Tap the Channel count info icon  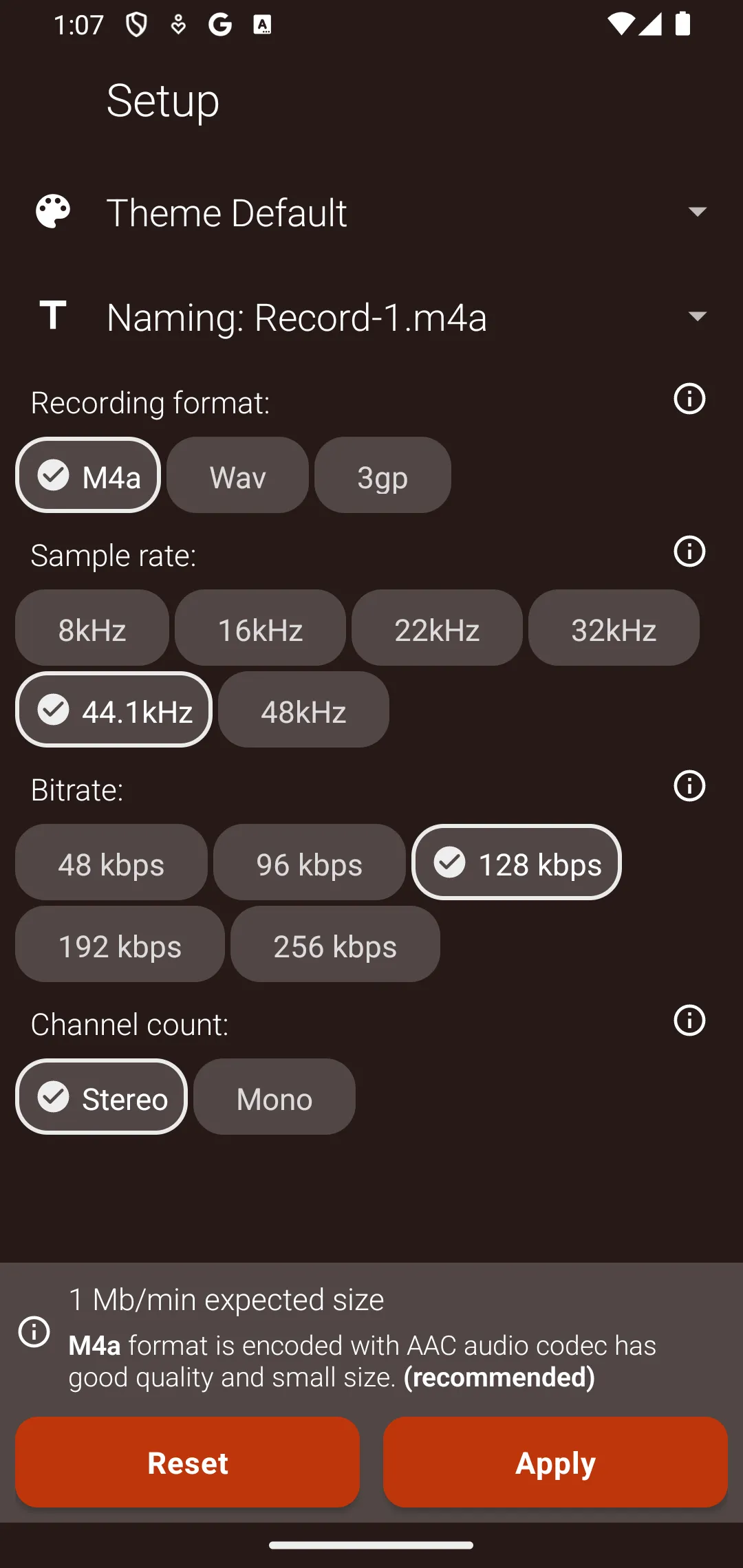point(689,1021)
